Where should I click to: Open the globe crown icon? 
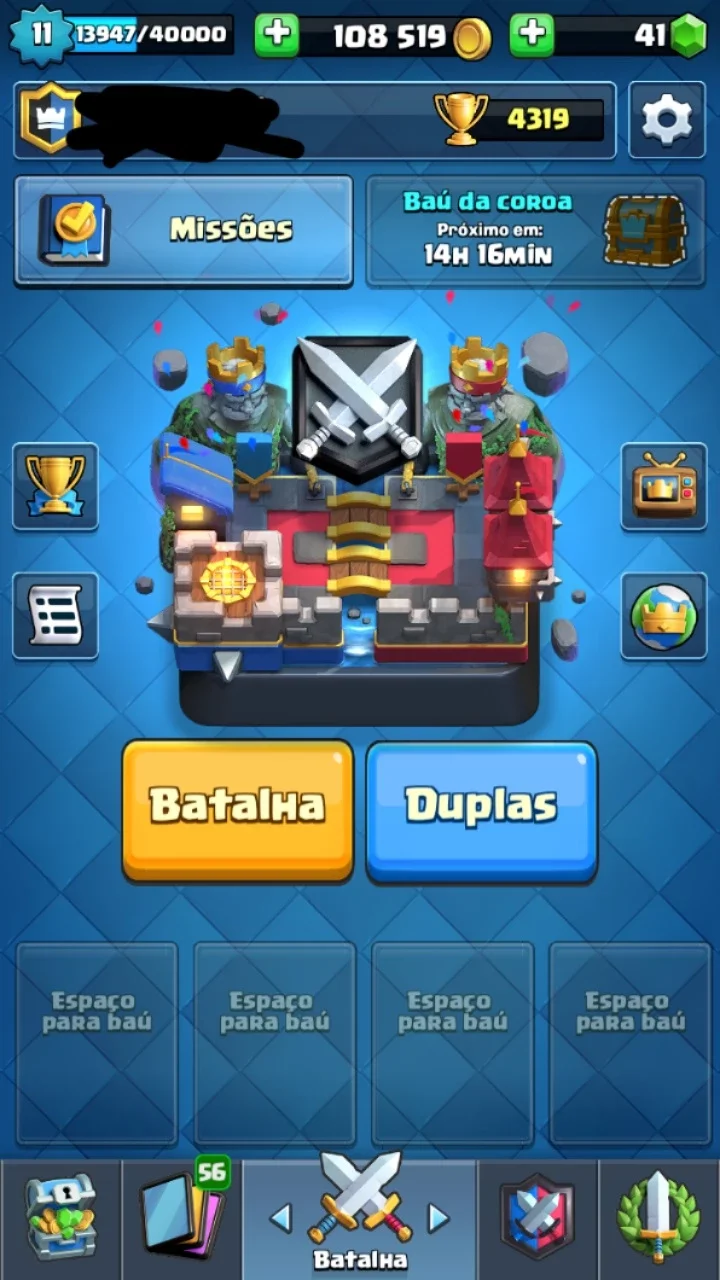pyautogui.click(x=664, y=615)
